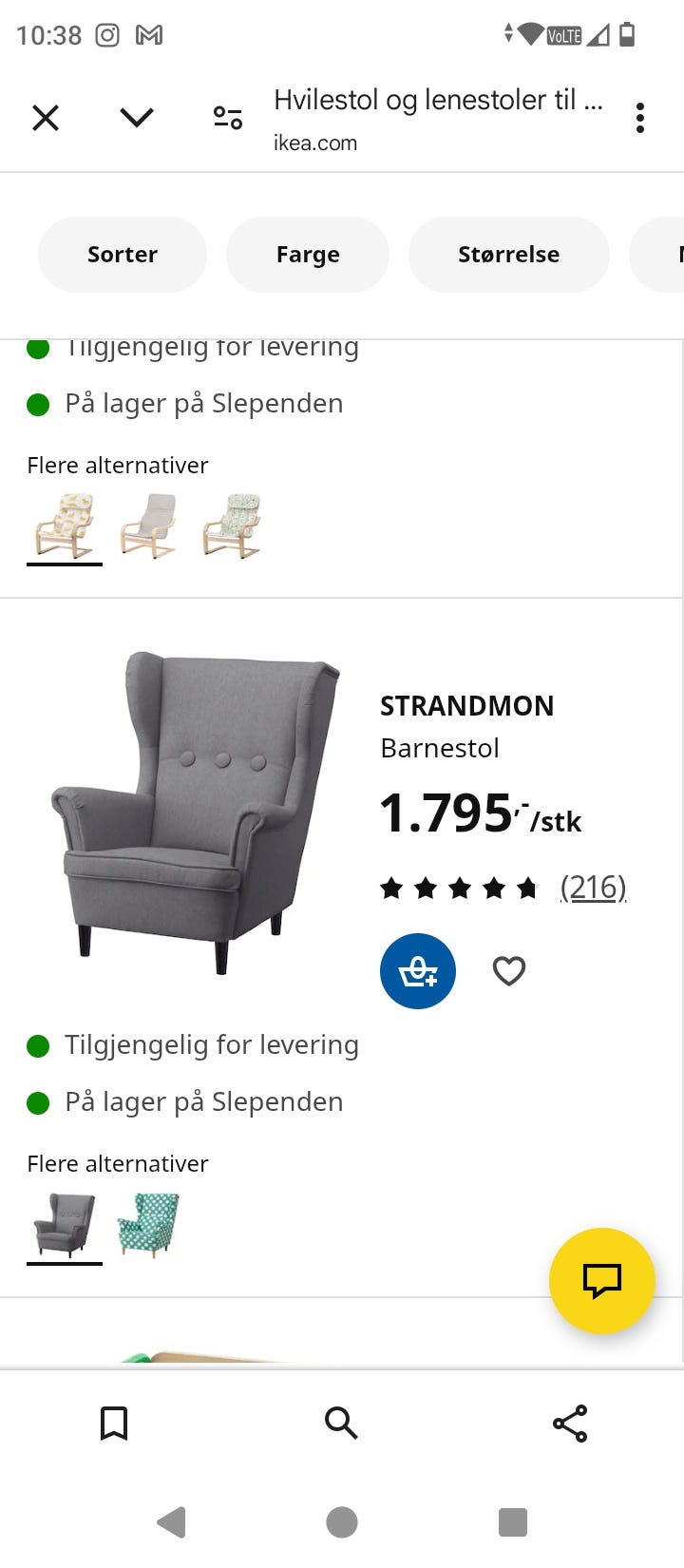Open the Sorter filter chip
The width and height of the screenshot is (684, 1568).
(123, 255)
